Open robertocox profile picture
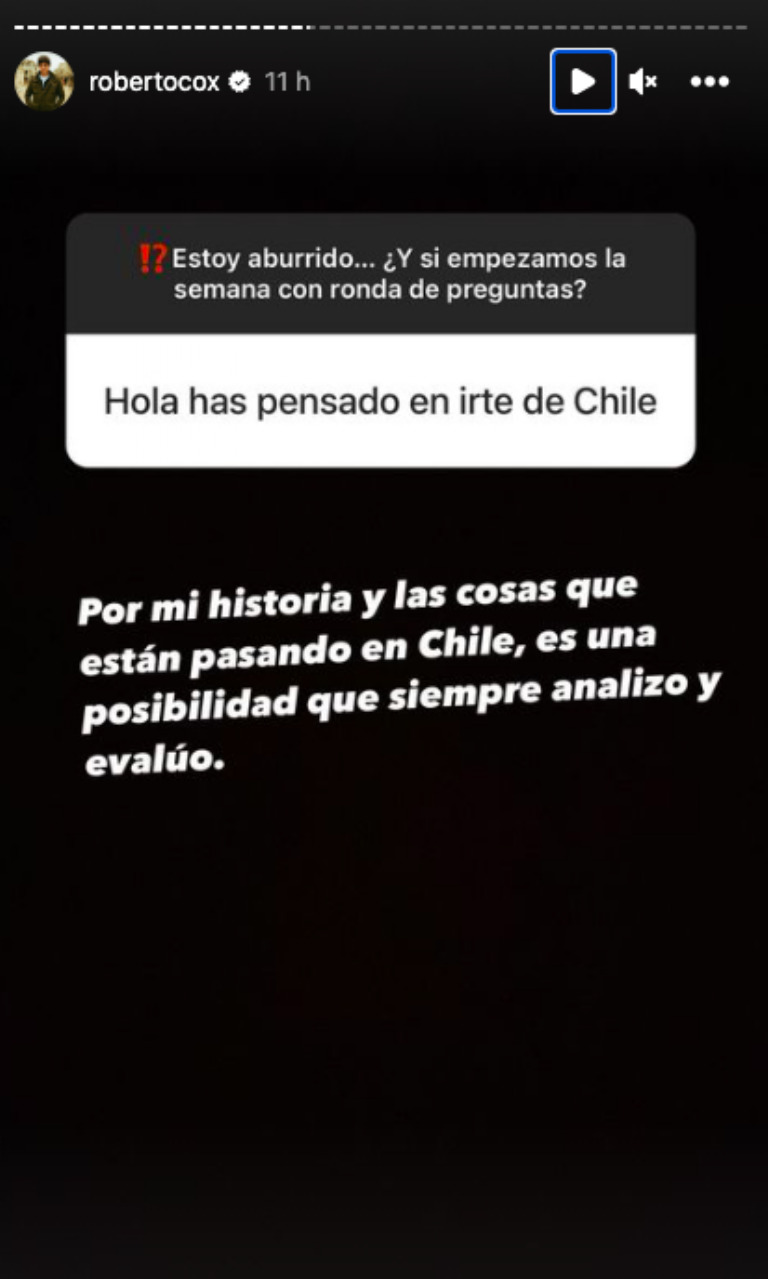The height and width of the screenshot is (1279, 768). pos(44,81)
